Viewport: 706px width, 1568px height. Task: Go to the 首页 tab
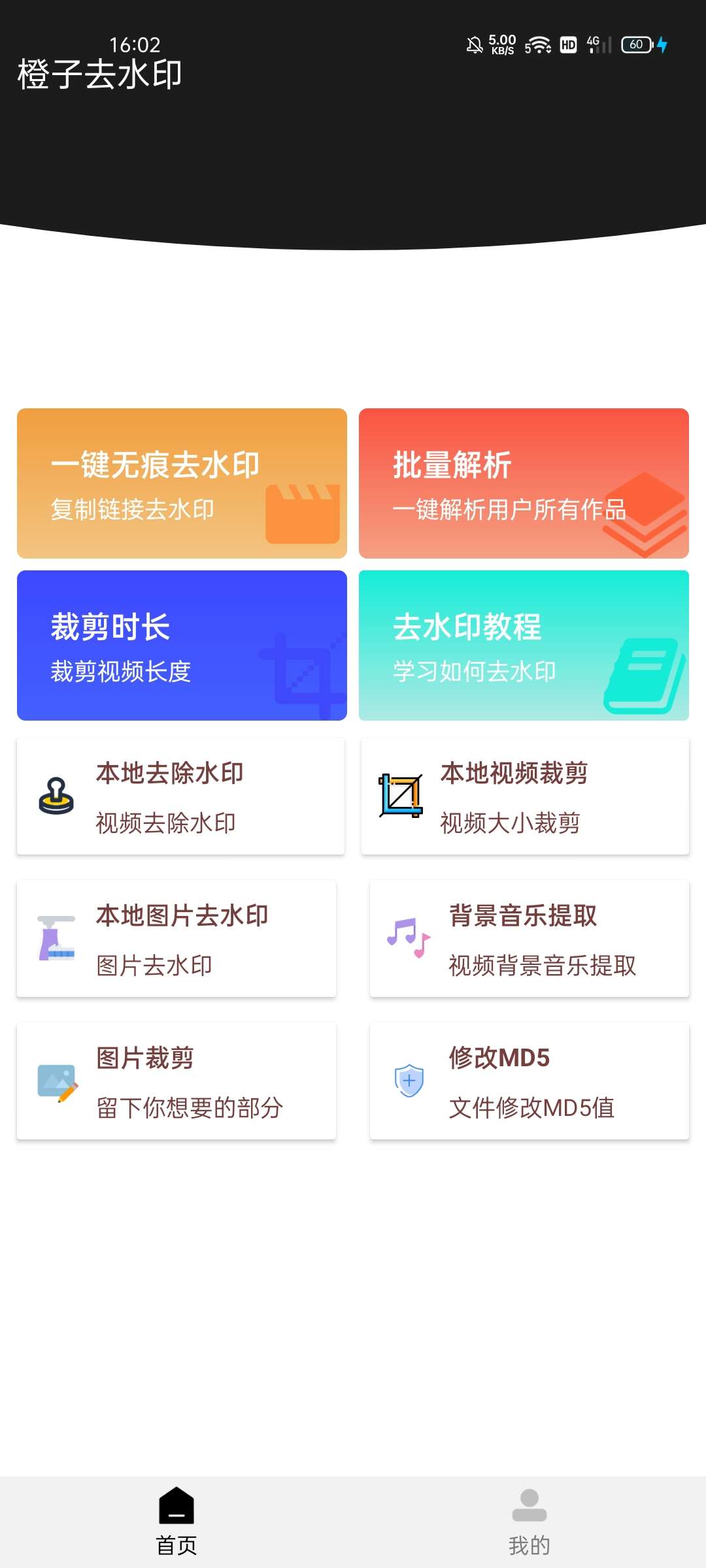click(176, 1521)
